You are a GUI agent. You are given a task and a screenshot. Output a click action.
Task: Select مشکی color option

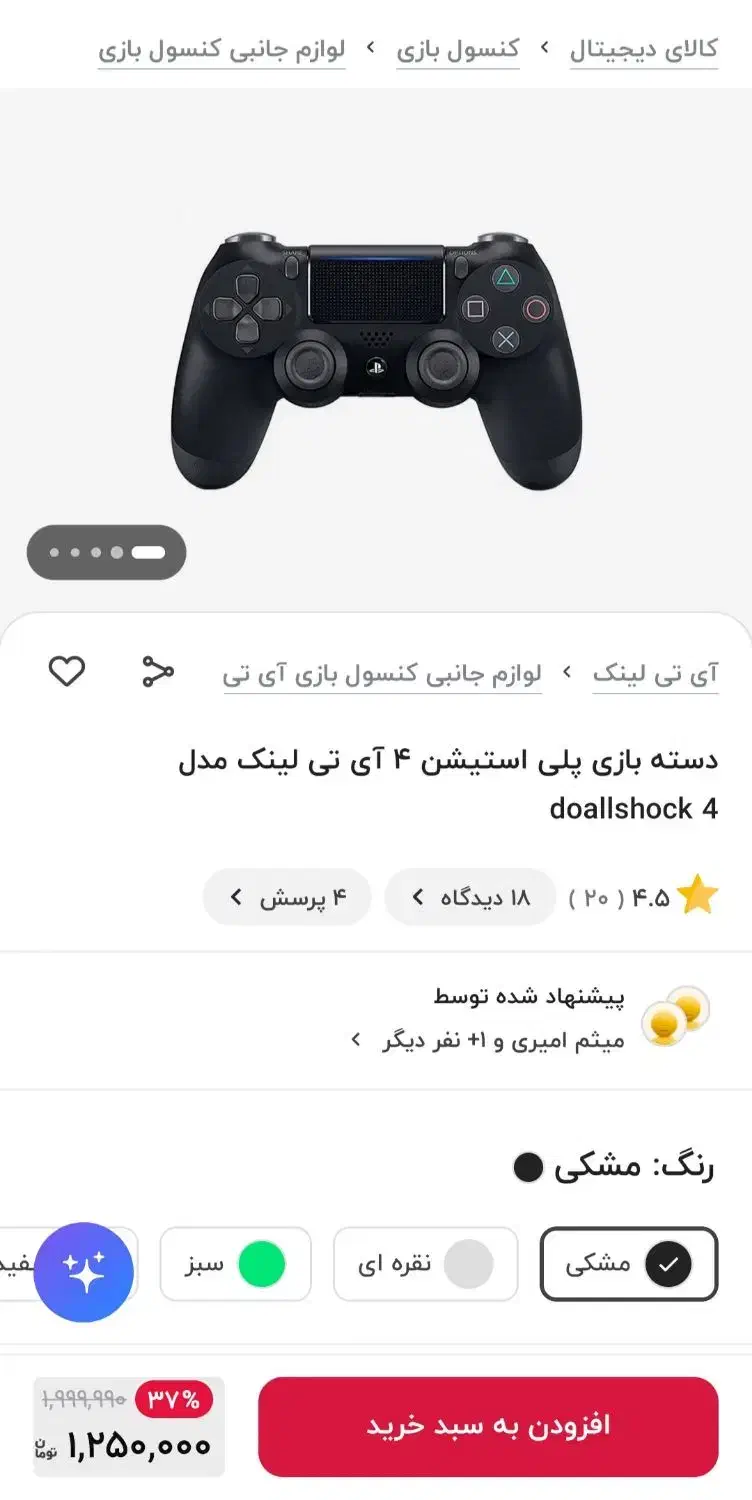628,1264
